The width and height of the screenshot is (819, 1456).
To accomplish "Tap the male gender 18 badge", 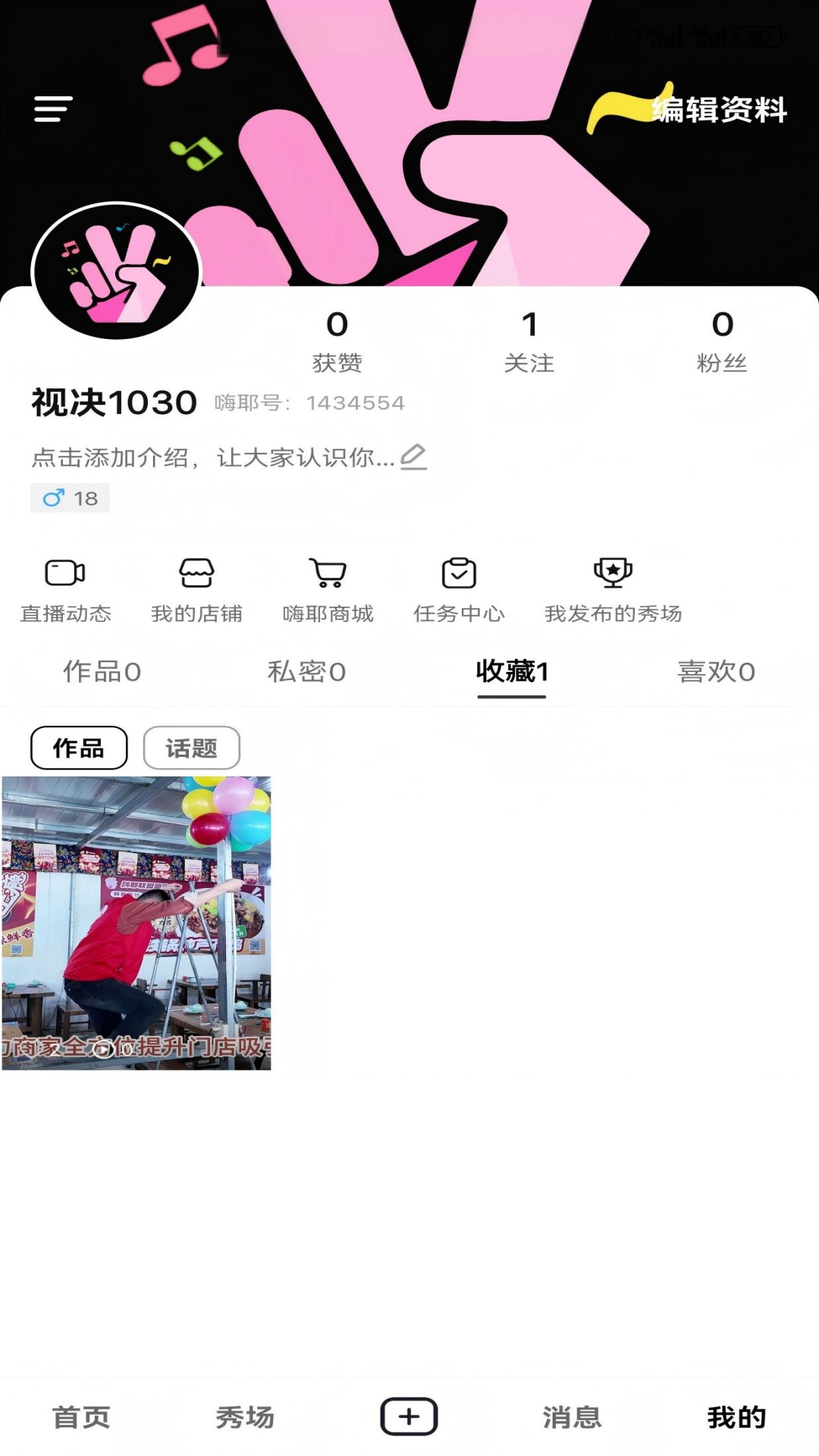I will (x=69, y=498).
